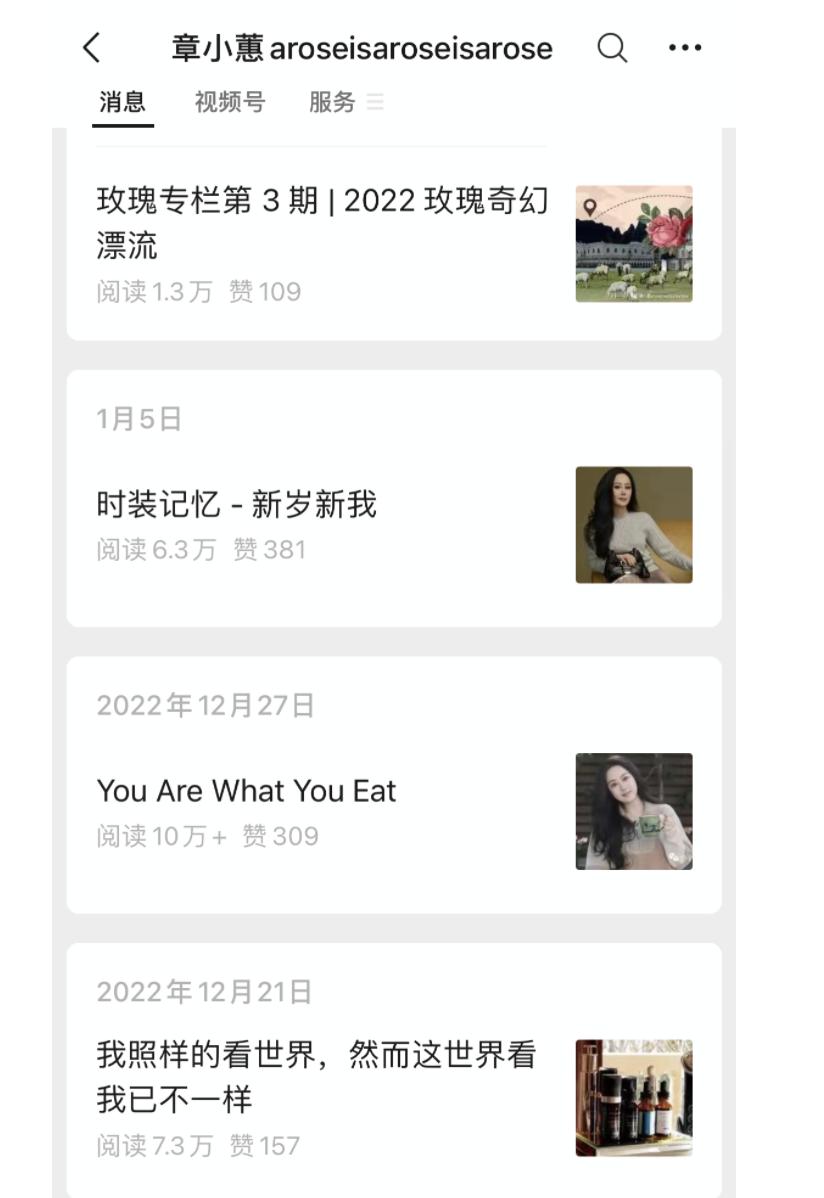Click the portrait thumbnail for 时装记忆 article
Image resolution: width=824 pixels, height=1198 pixels.
click(x=634, y=525)
